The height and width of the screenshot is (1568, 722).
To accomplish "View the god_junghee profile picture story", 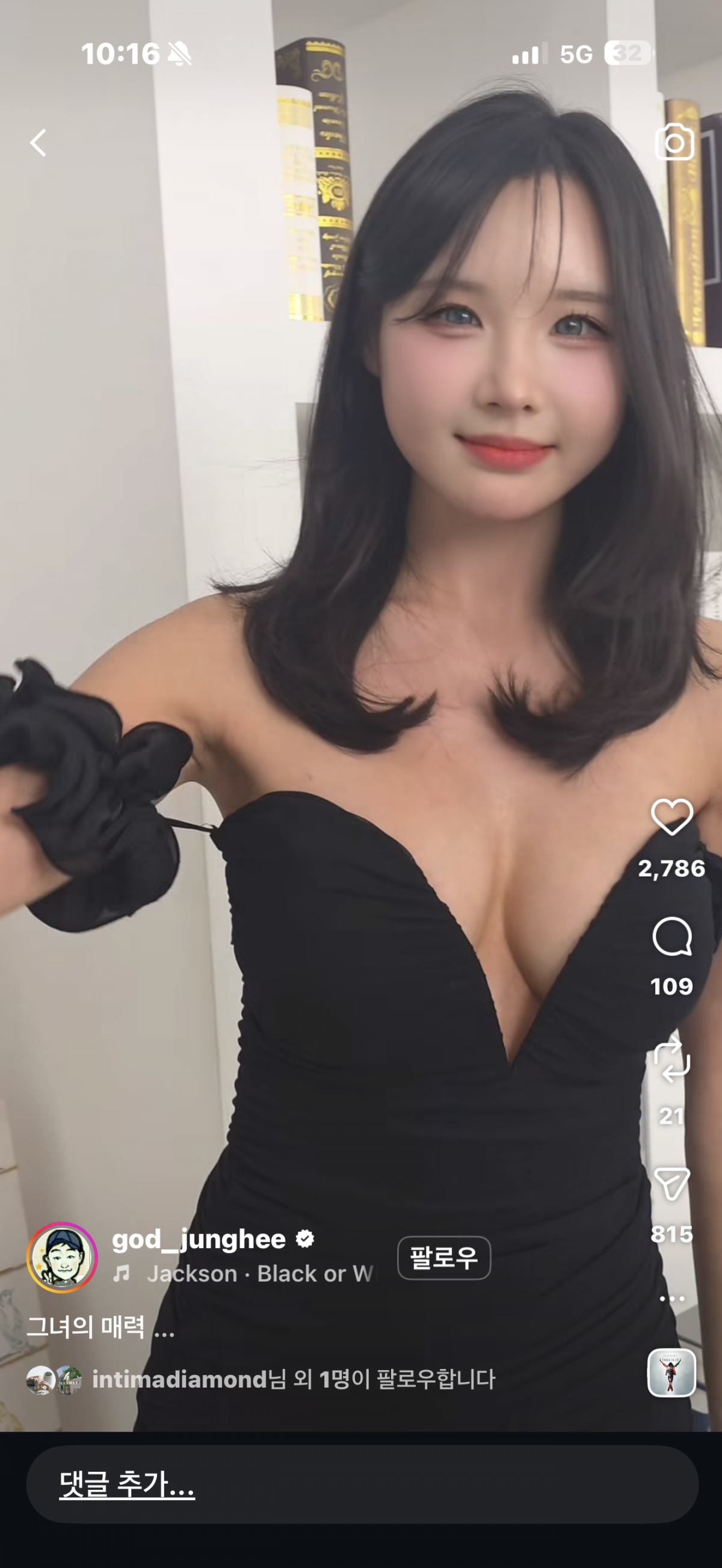I will tap(62, 1257).
